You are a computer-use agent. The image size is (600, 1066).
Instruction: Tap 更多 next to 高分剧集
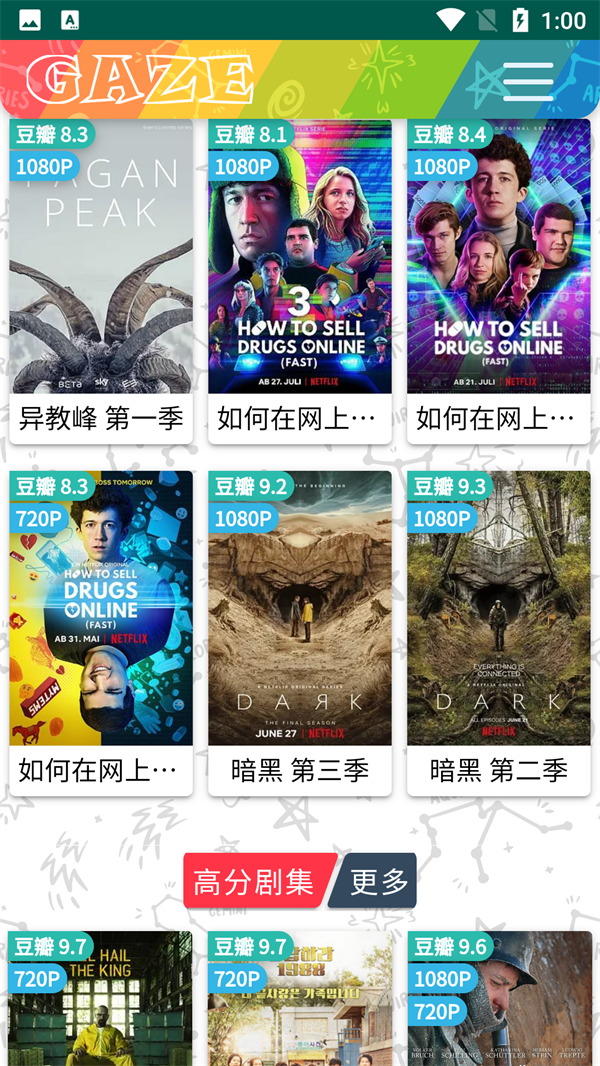[x=379, y=881]
